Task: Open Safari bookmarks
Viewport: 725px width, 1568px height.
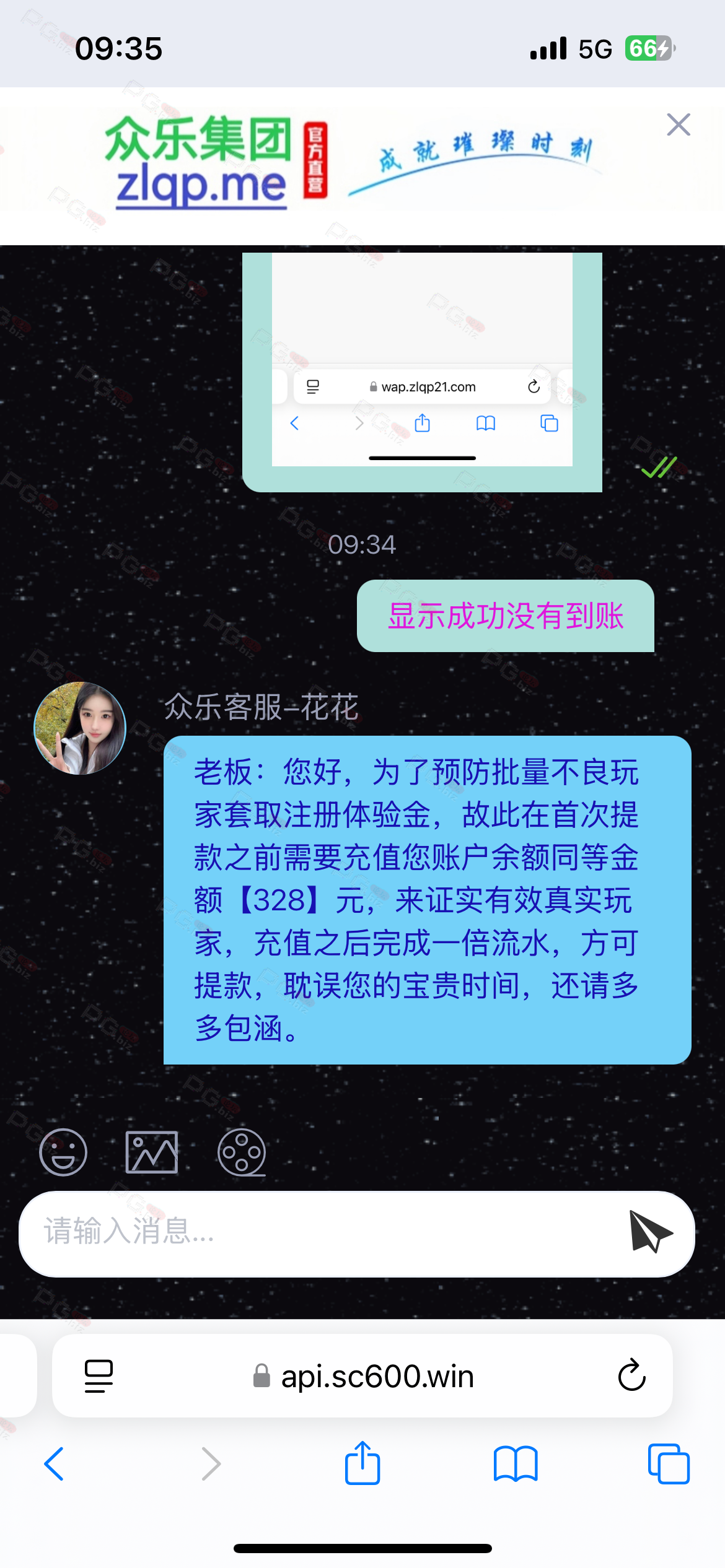Action: [x=516, y=1464]
